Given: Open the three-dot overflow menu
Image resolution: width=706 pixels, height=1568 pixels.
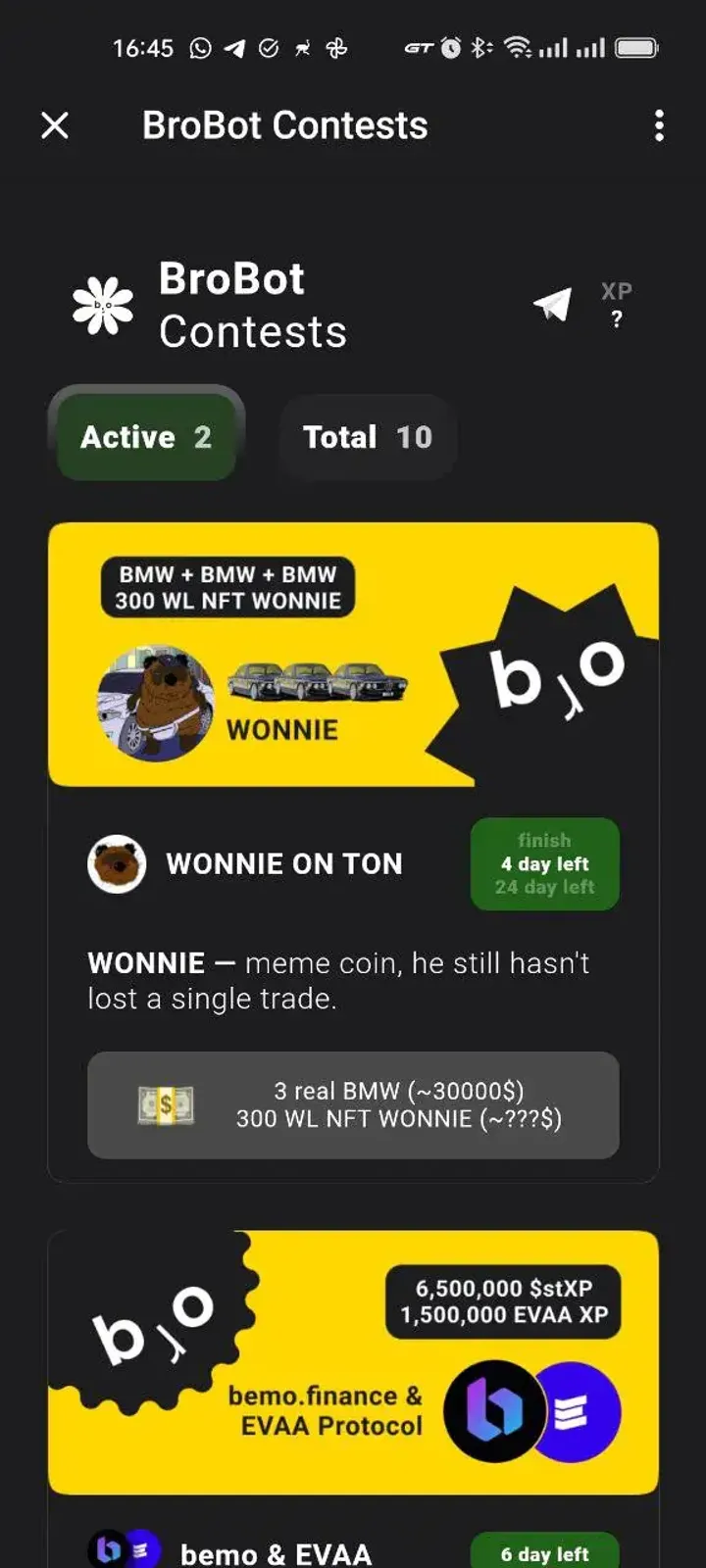Looking at the screenshot, I should pos(659,125).
